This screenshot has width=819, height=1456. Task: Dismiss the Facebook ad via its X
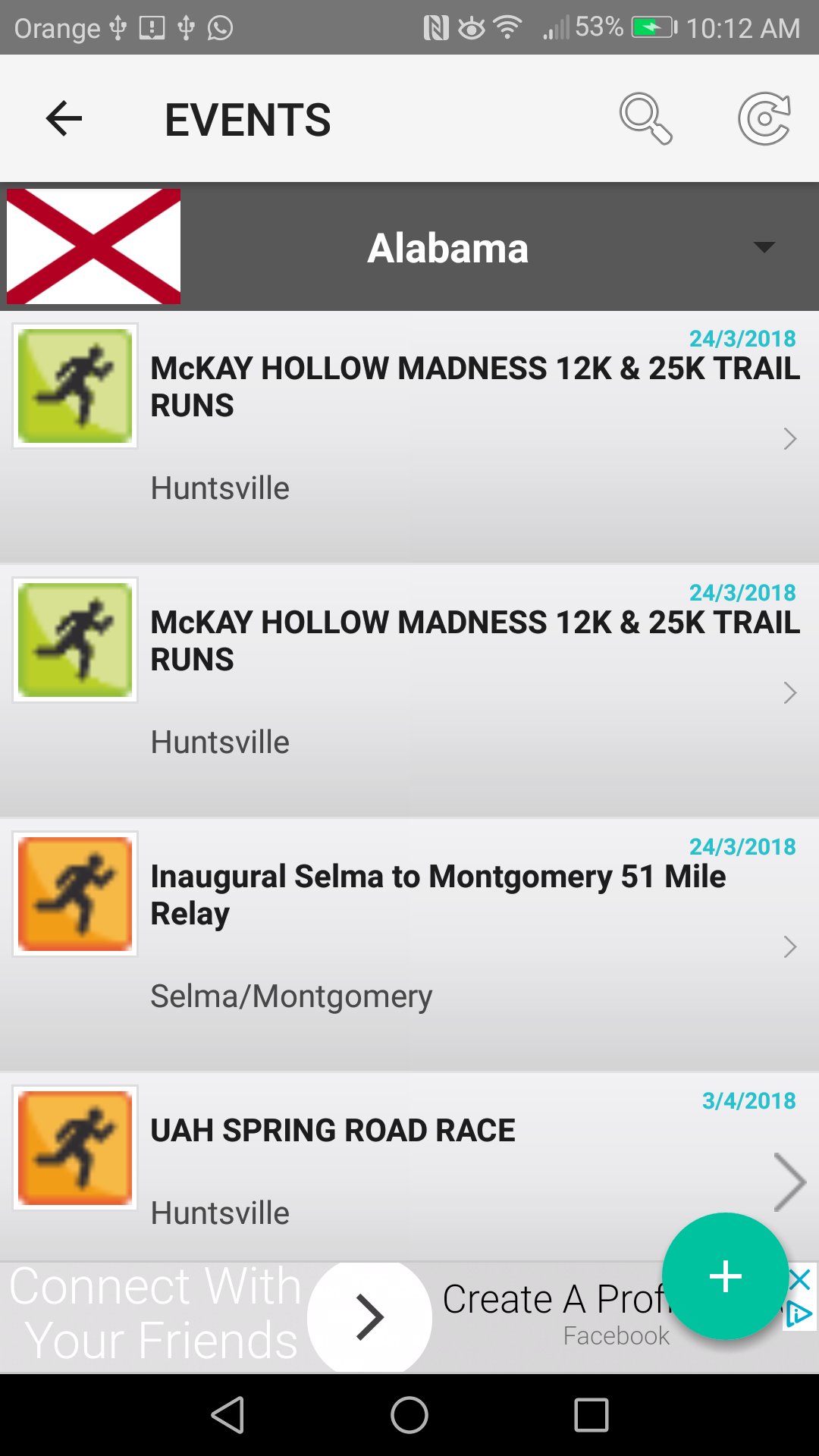coord(801,1279)
